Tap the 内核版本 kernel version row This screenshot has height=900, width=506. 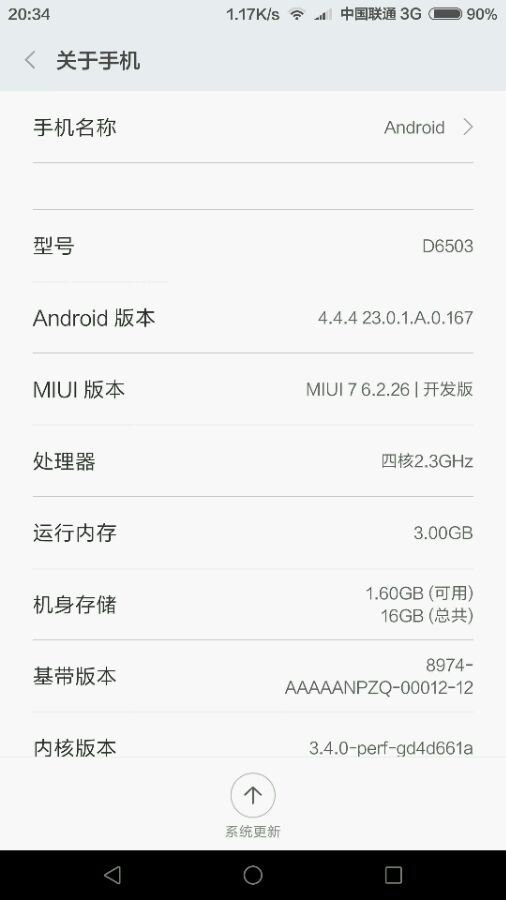[253, 739]
